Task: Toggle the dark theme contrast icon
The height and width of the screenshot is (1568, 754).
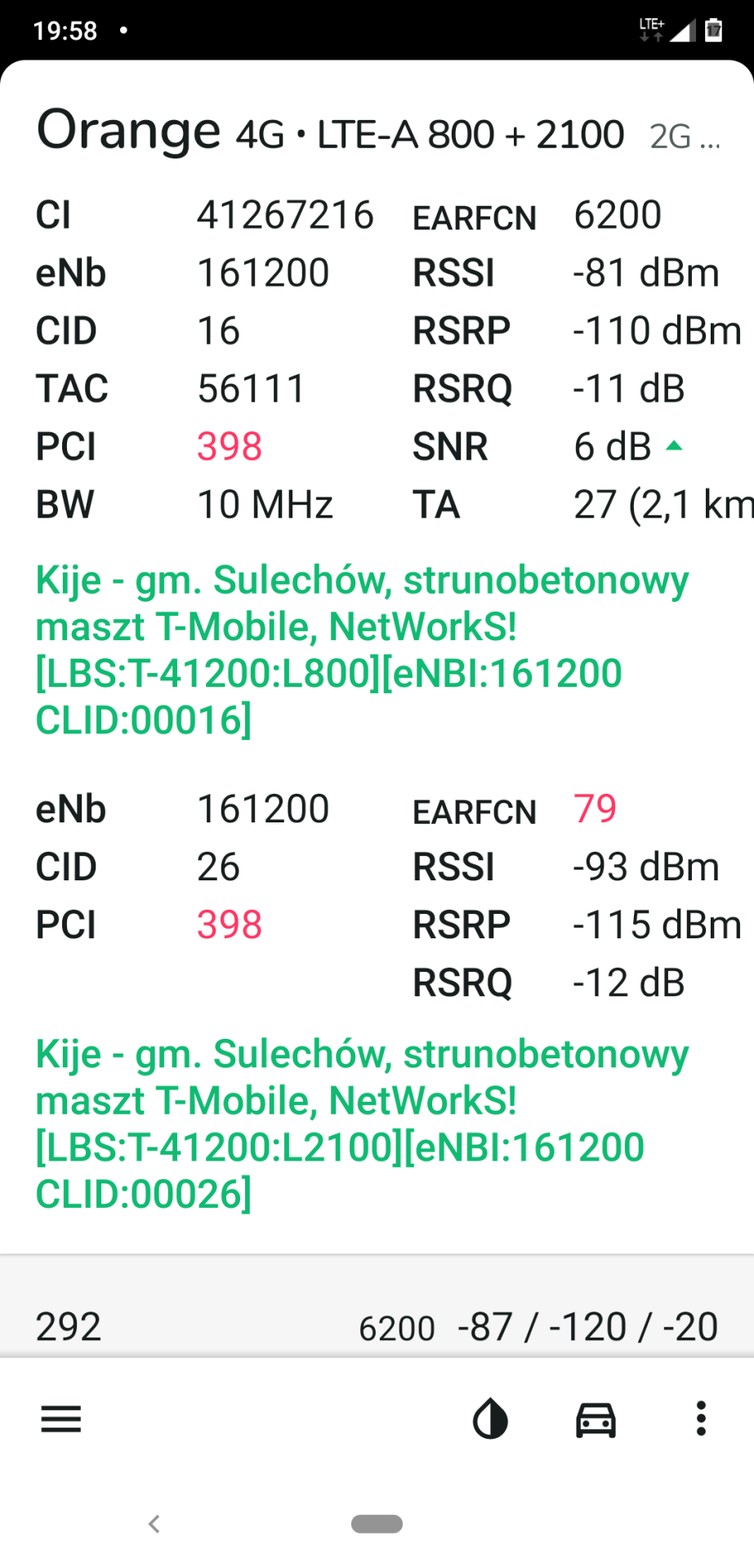Action: pyautogui.click(x=490, y=1419)
